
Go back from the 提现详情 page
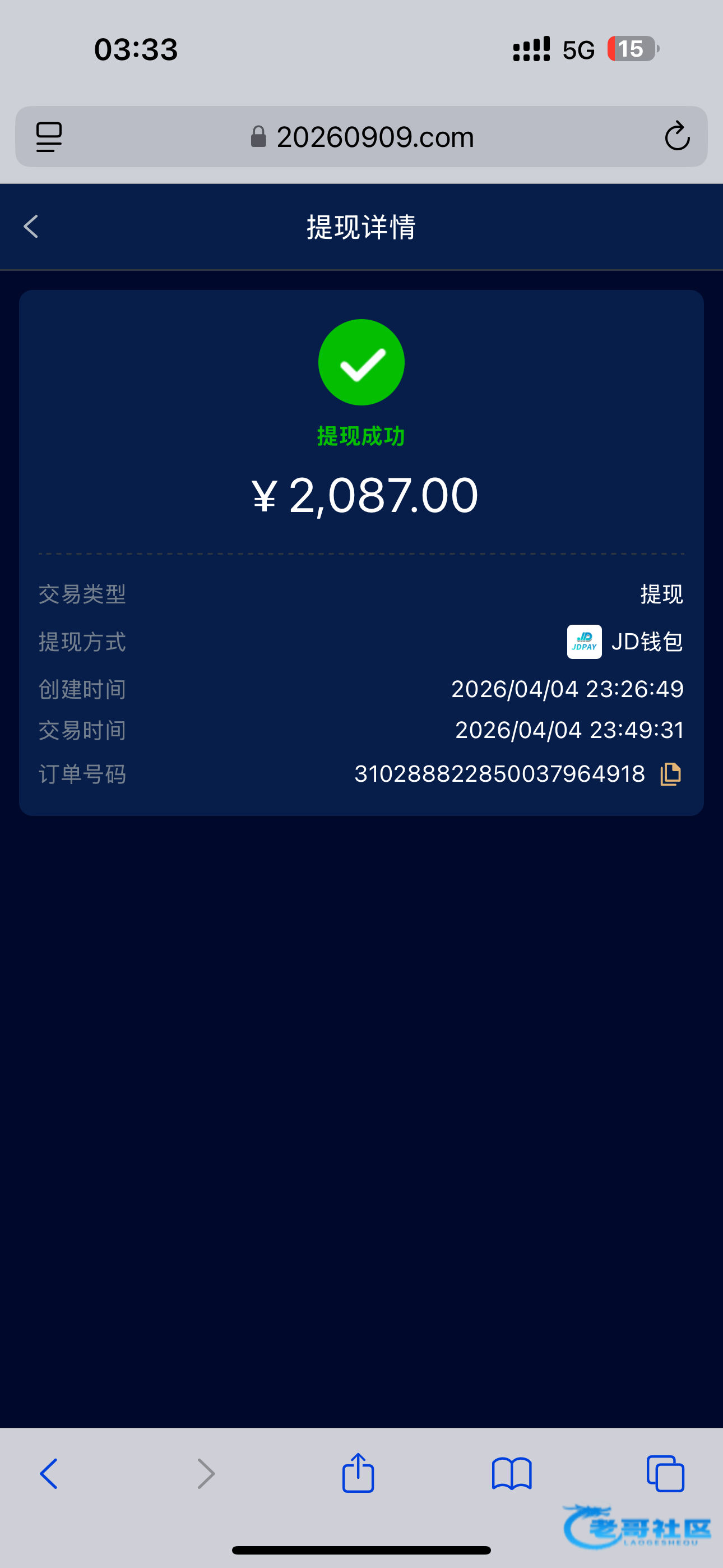coord(31,227)
